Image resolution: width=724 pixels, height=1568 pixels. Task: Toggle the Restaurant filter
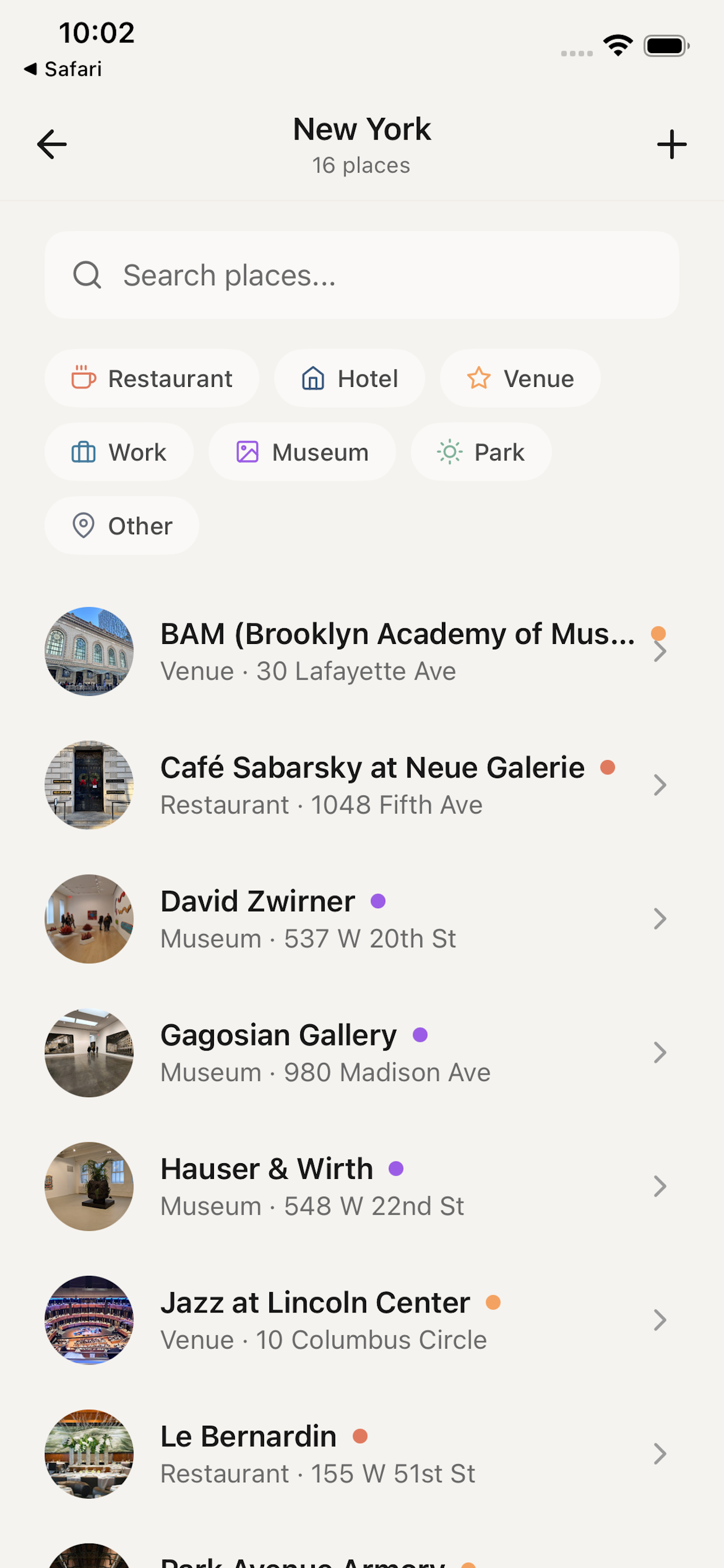(152, 378)
